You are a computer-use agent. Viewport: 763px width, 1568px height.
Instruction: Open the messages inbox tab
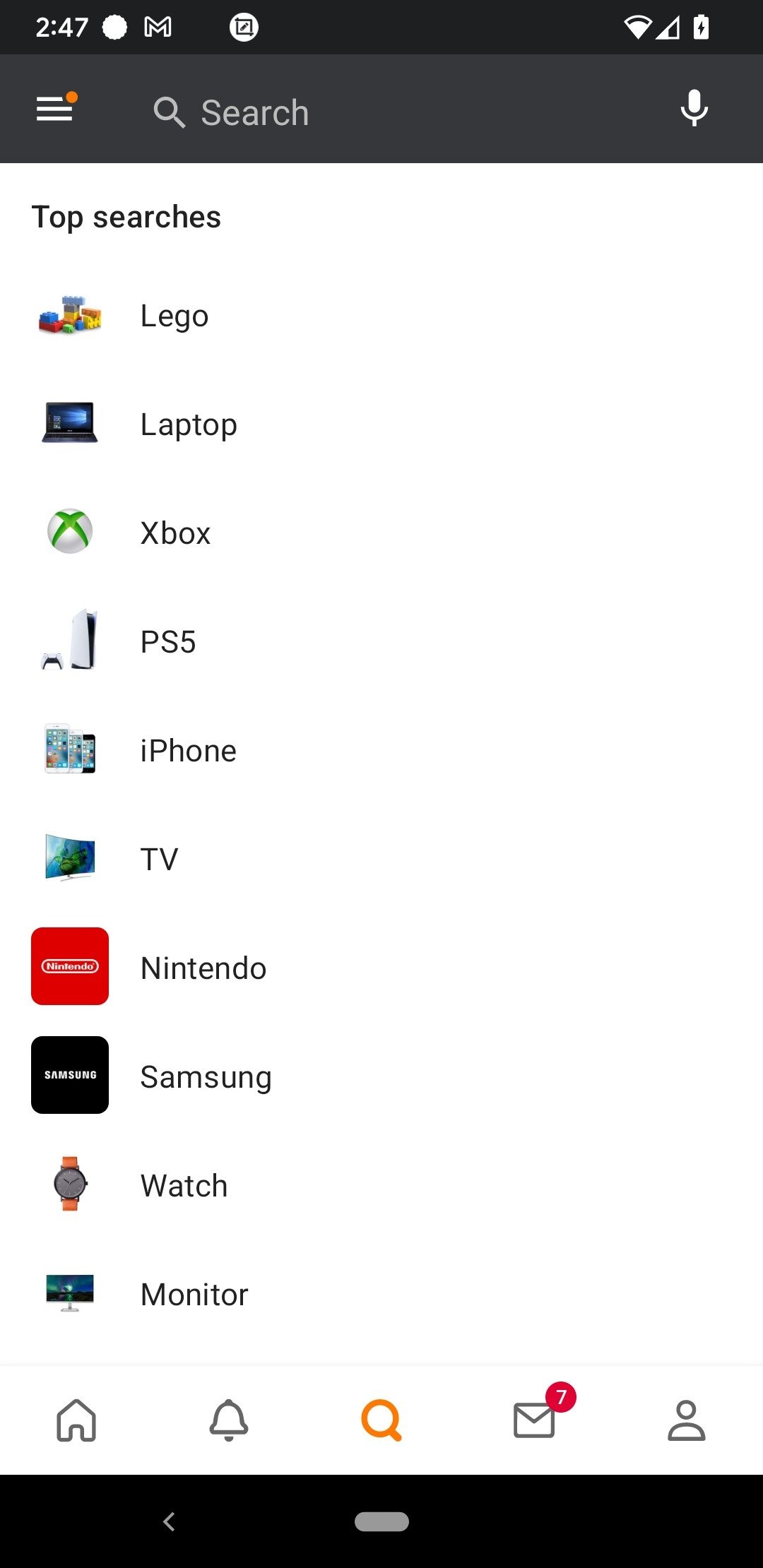536,1420
